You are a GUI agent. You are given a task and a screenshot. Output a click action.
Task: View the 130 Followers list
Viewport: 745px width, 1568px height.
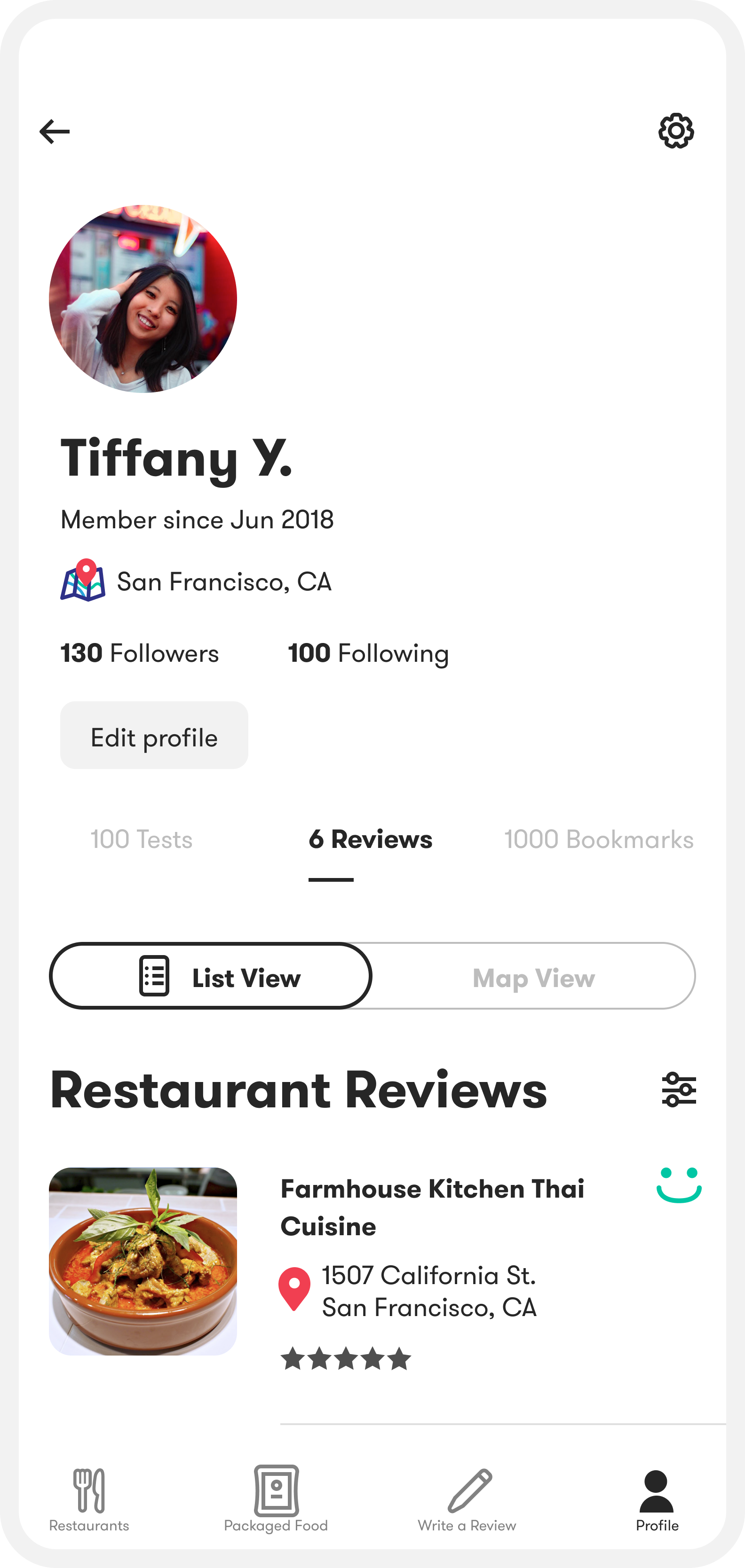click(140, 653)
